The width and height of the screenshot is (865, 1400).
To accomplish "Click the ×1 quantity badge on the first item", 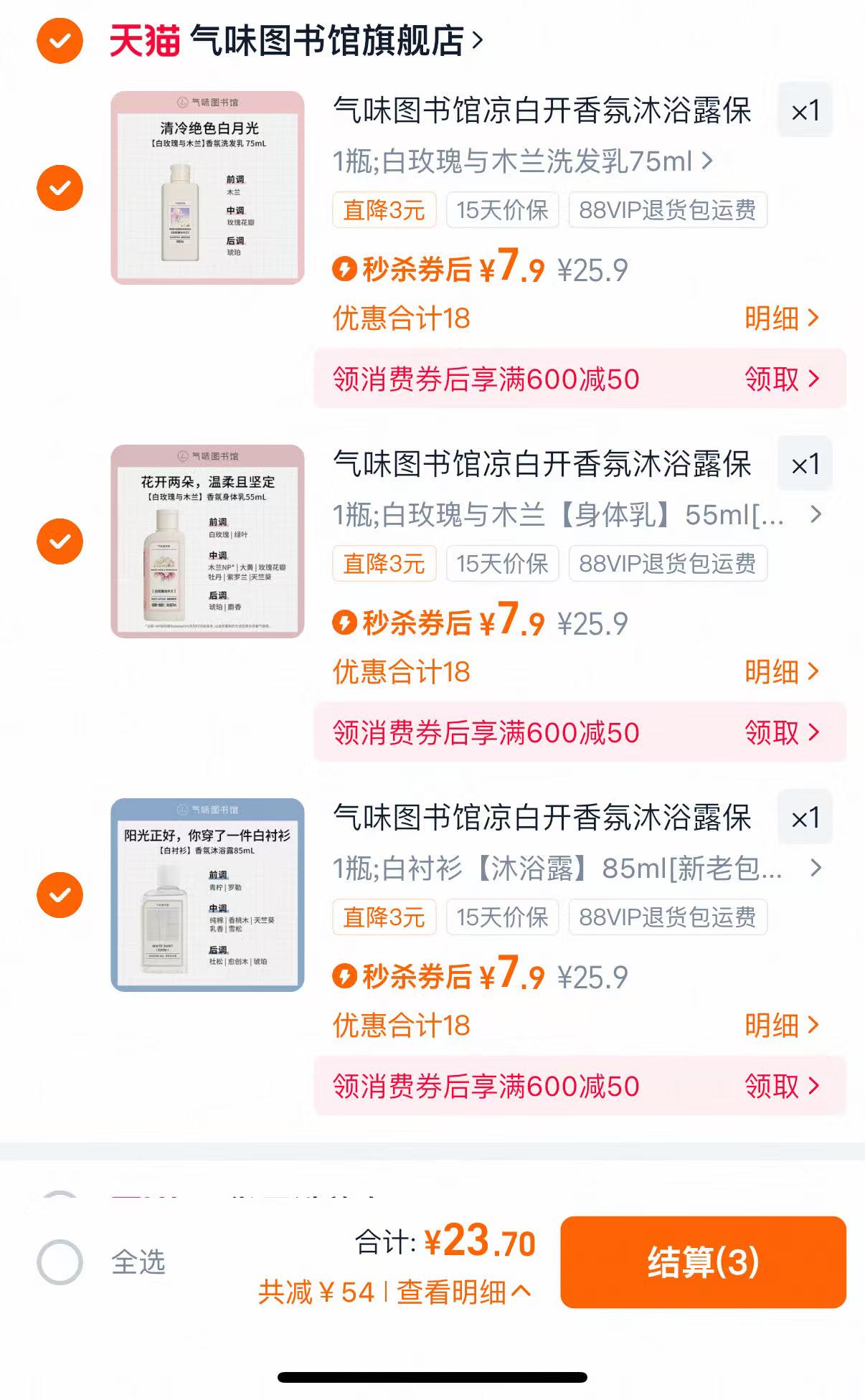I will (804, 111).
